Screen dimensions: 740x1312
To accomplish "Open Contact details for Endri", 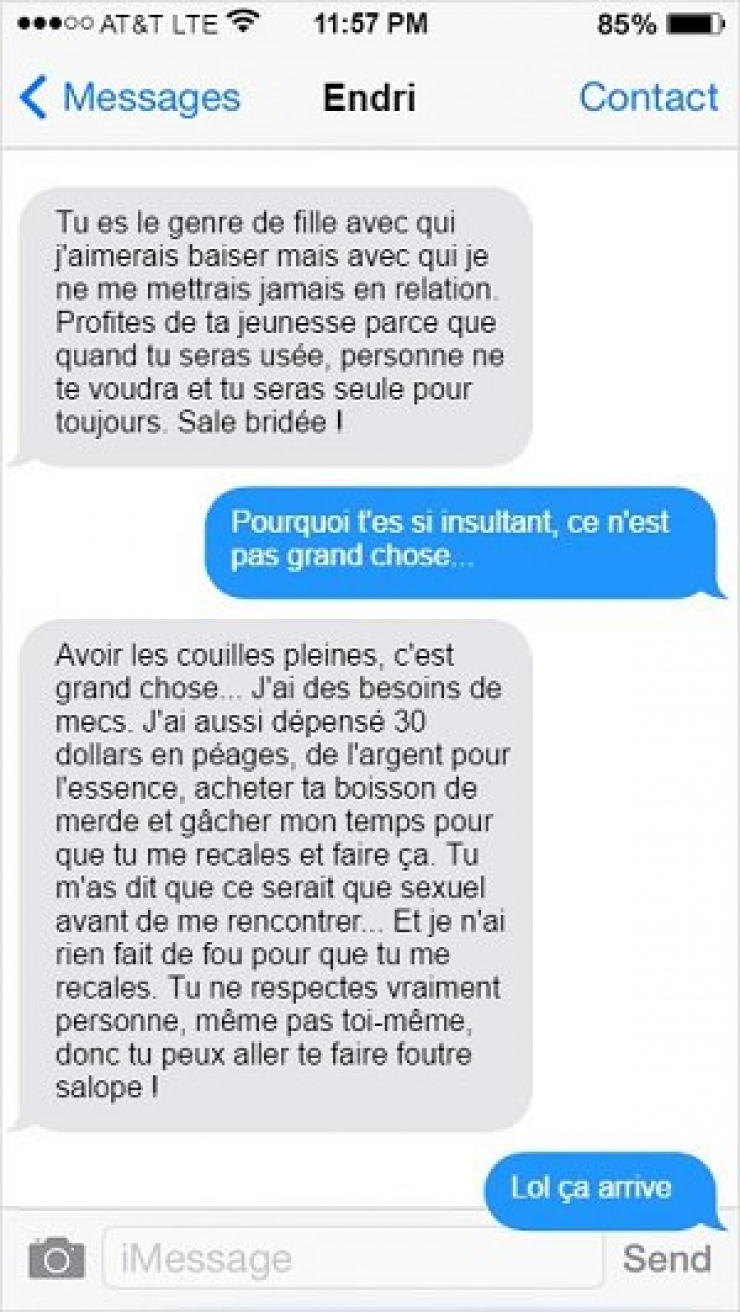I will click(648, 98).
